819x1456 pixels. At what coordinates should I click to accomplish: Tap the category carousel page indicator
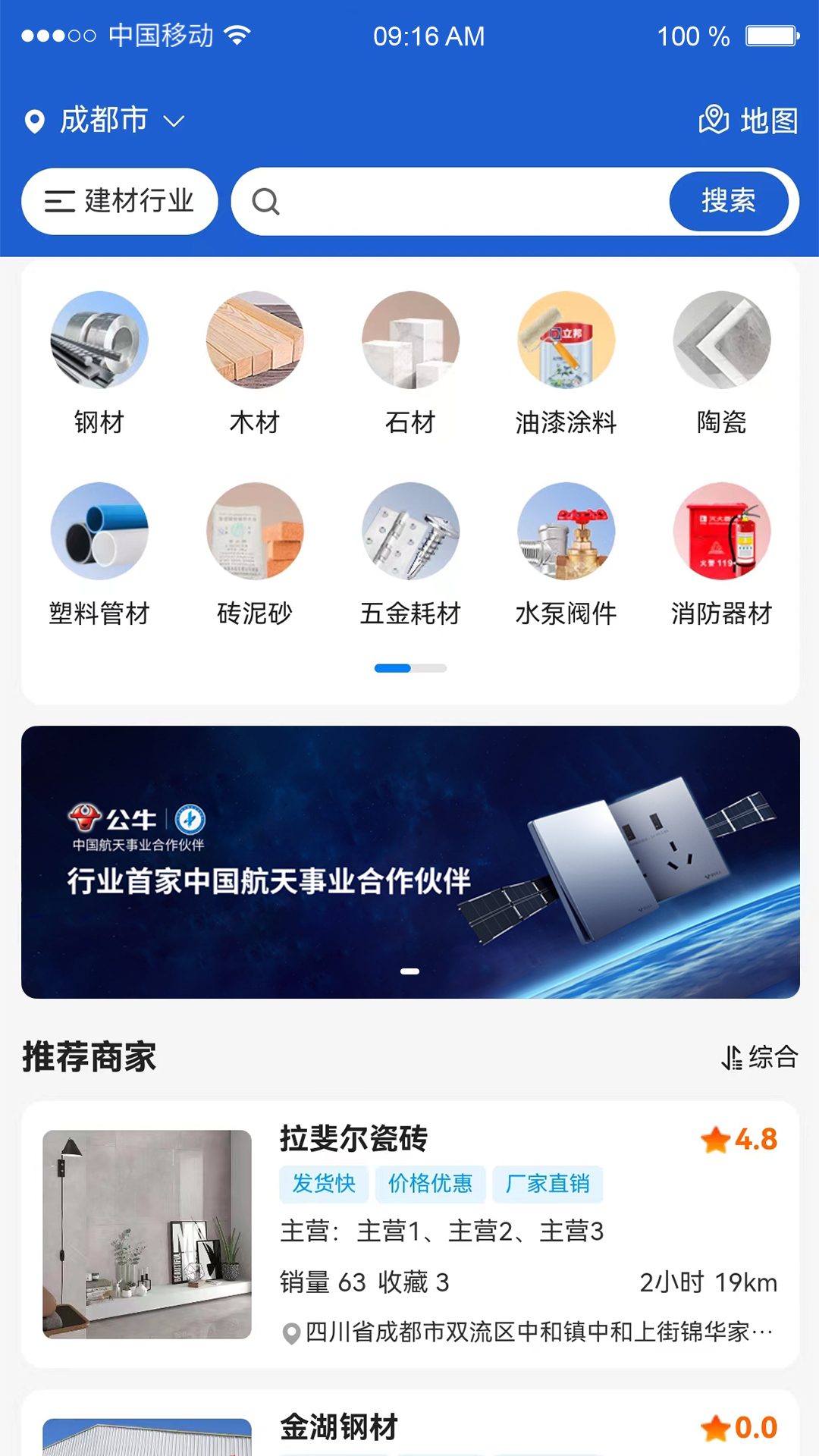[x=409, y=669]
